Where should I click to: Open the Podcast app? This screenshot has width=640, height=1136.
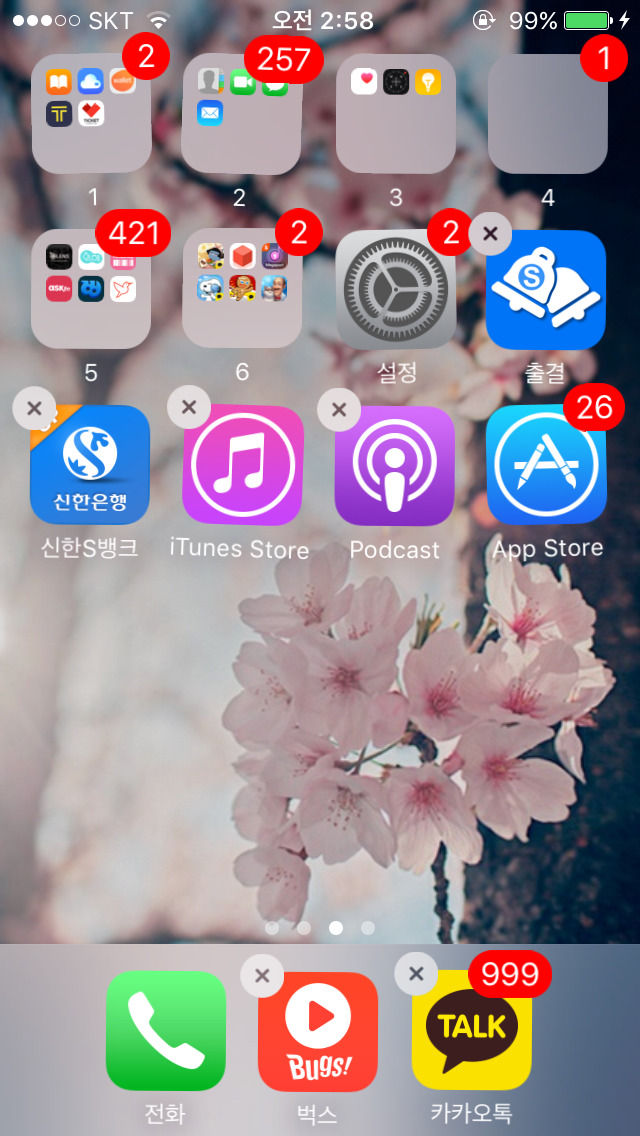pos(394,465)
